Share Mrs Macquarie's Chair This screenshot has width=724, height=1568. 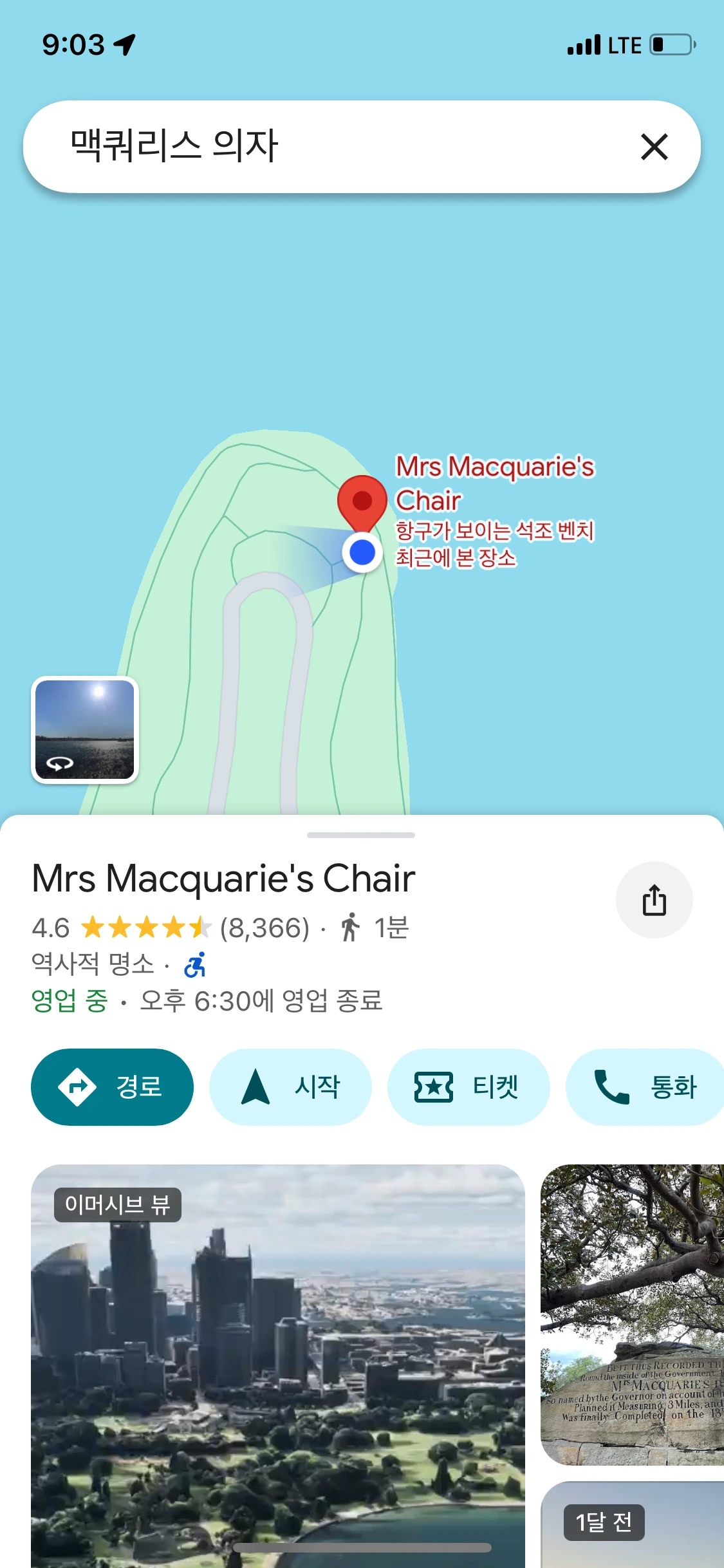tap(654, 900)
